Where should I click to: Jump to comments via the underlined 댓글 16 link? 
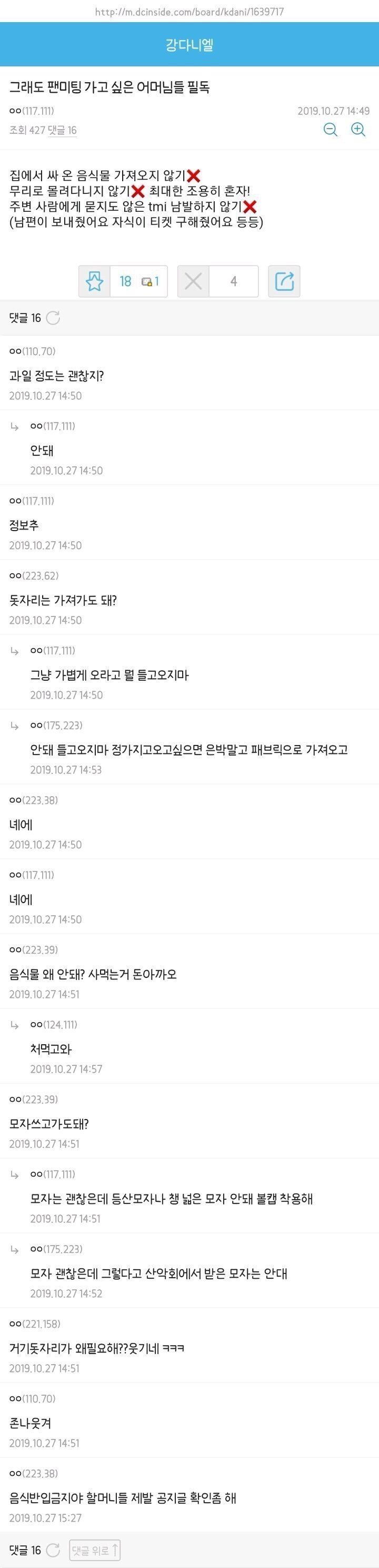[62, 130]
